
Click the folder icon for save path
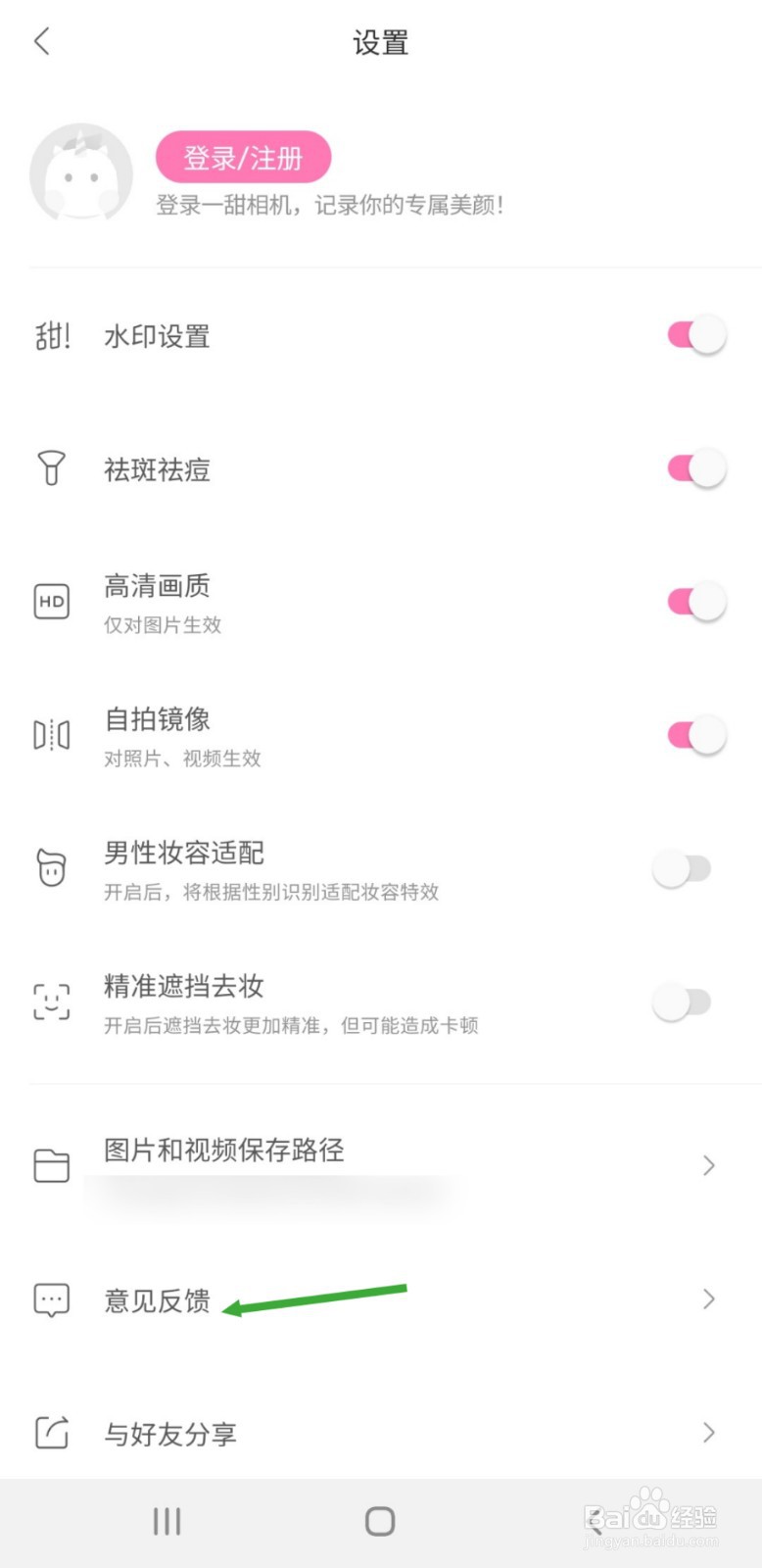[x=51, y=1165]
